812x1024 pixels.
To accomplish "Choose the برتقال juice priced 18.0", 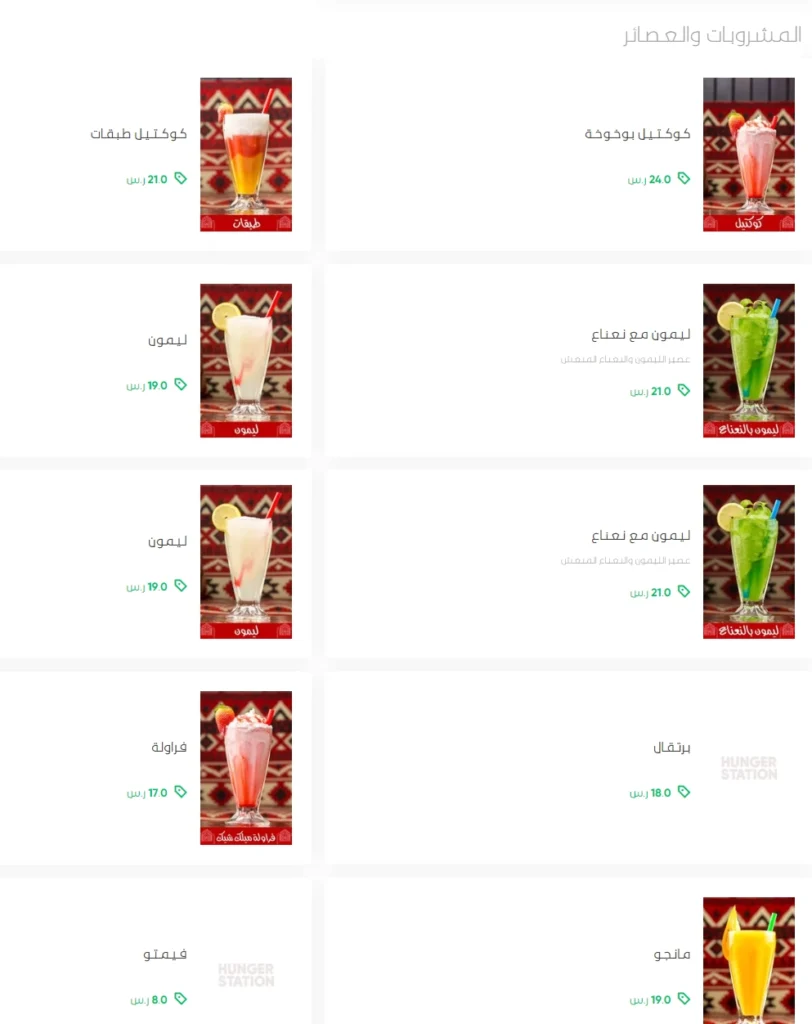I will pos(671,748).
